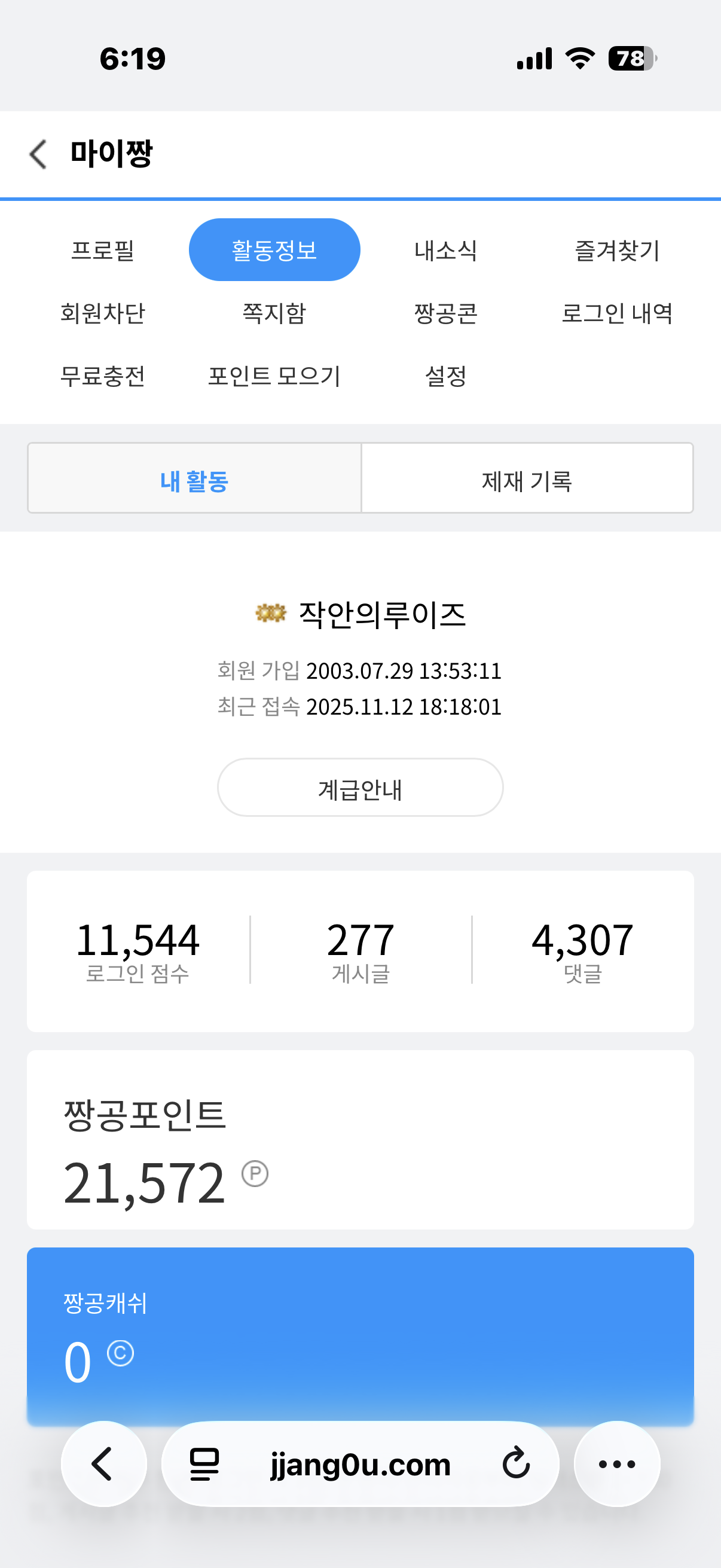
Task: Open 무료충전
Action: (x=103, y=376)
